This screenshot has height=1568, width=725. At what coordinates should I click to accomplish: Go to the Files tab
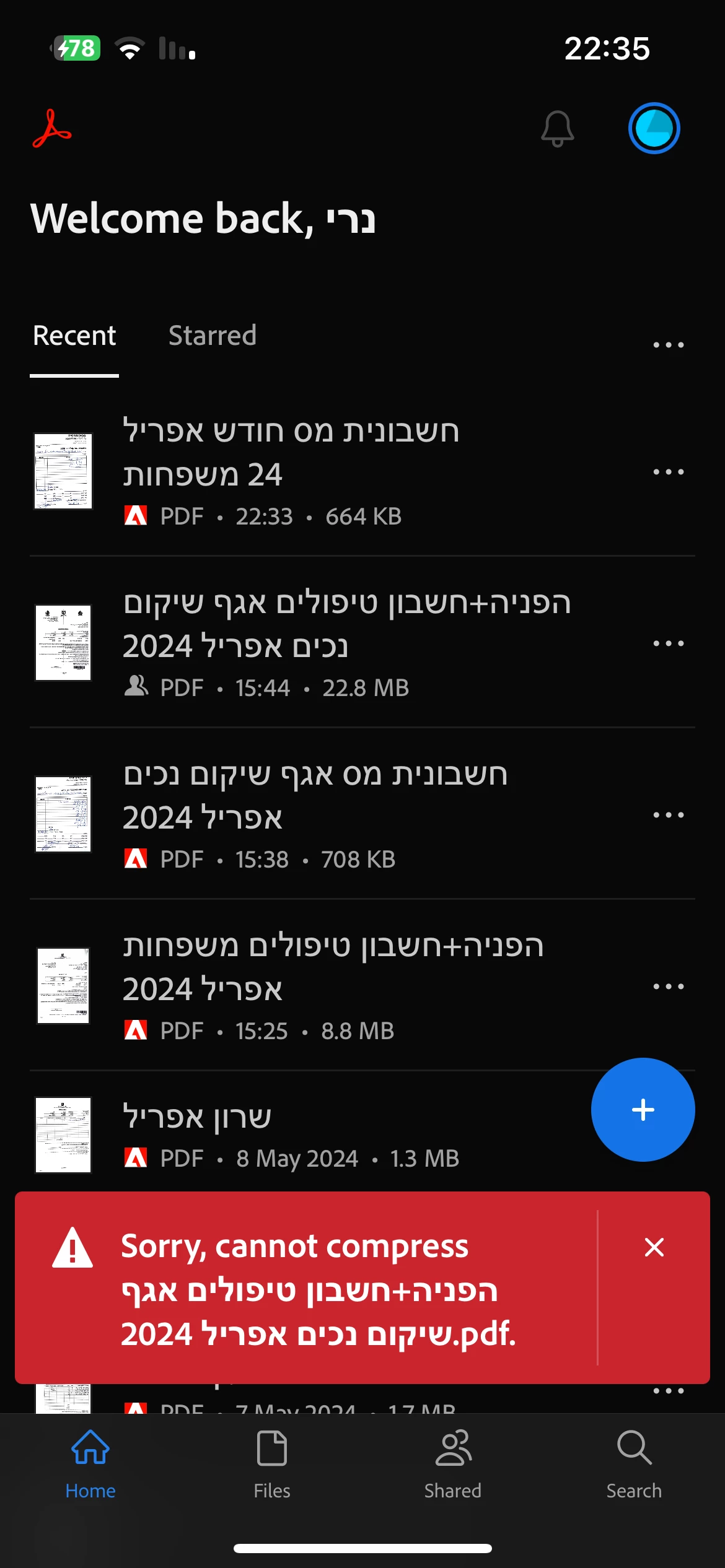(272, 1464)
